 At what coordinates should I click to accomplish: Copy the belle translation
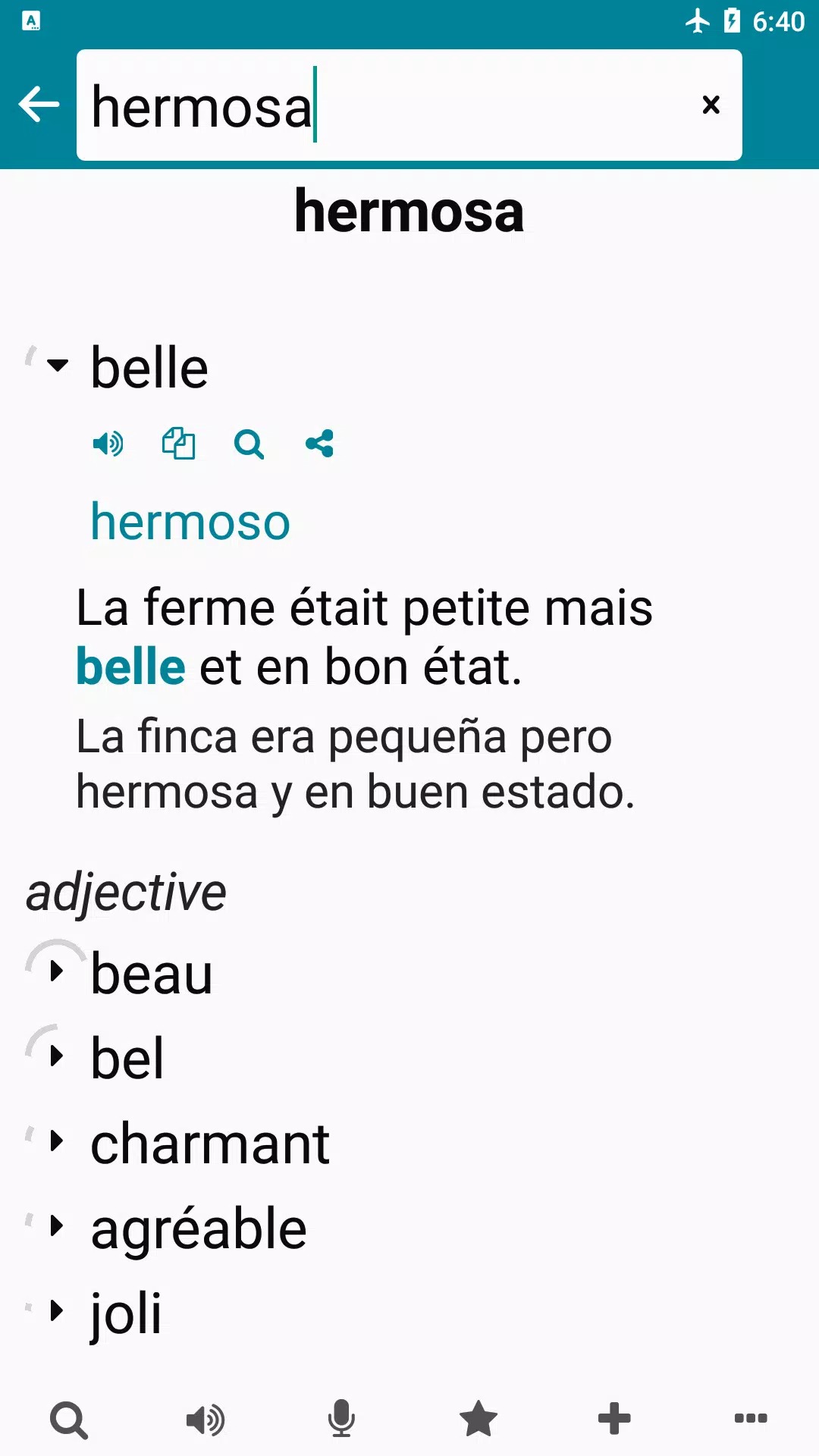point(178,444)
